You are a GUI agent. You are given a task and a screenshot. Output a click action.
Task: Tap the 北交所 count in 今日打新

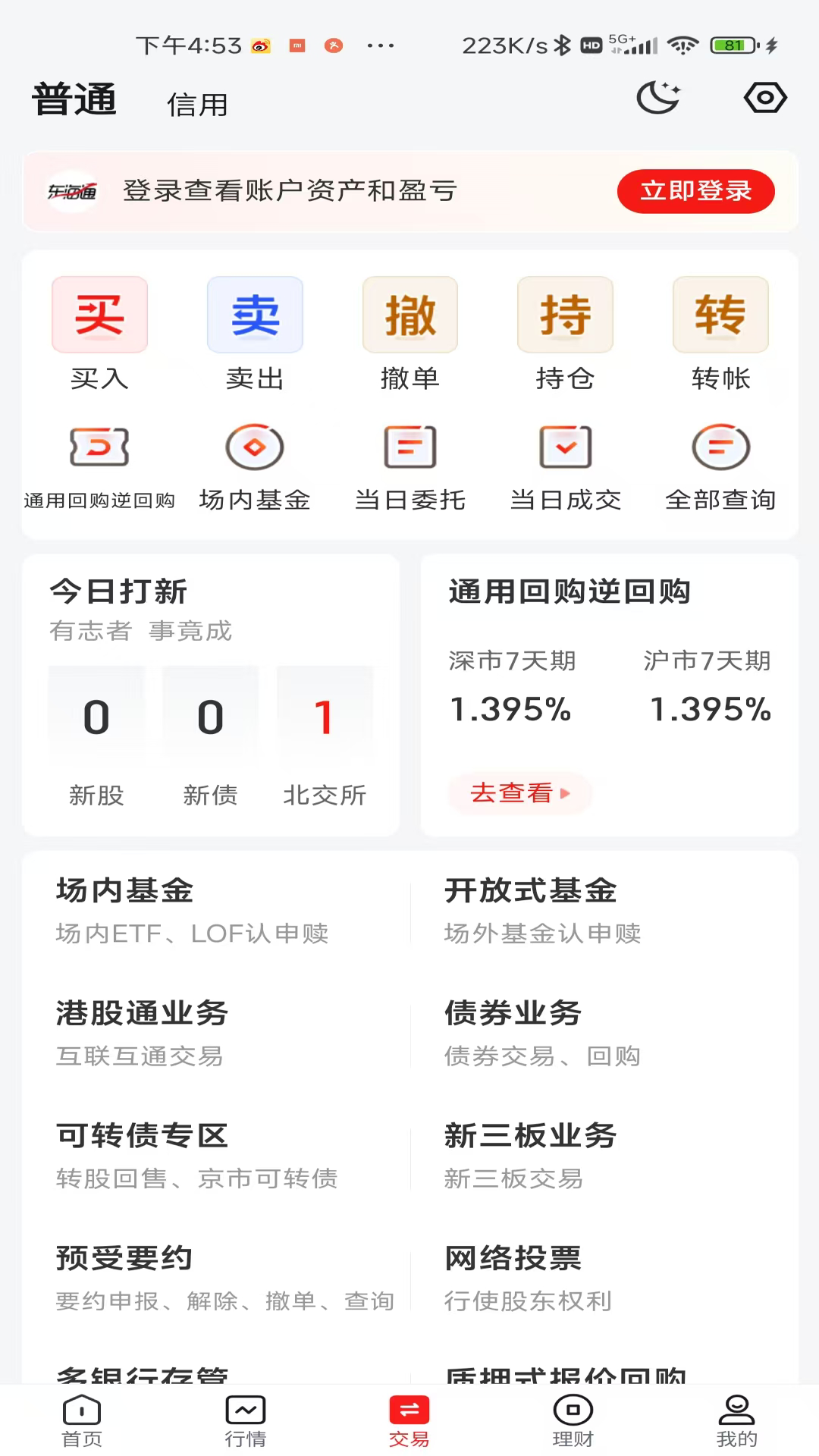324,718
